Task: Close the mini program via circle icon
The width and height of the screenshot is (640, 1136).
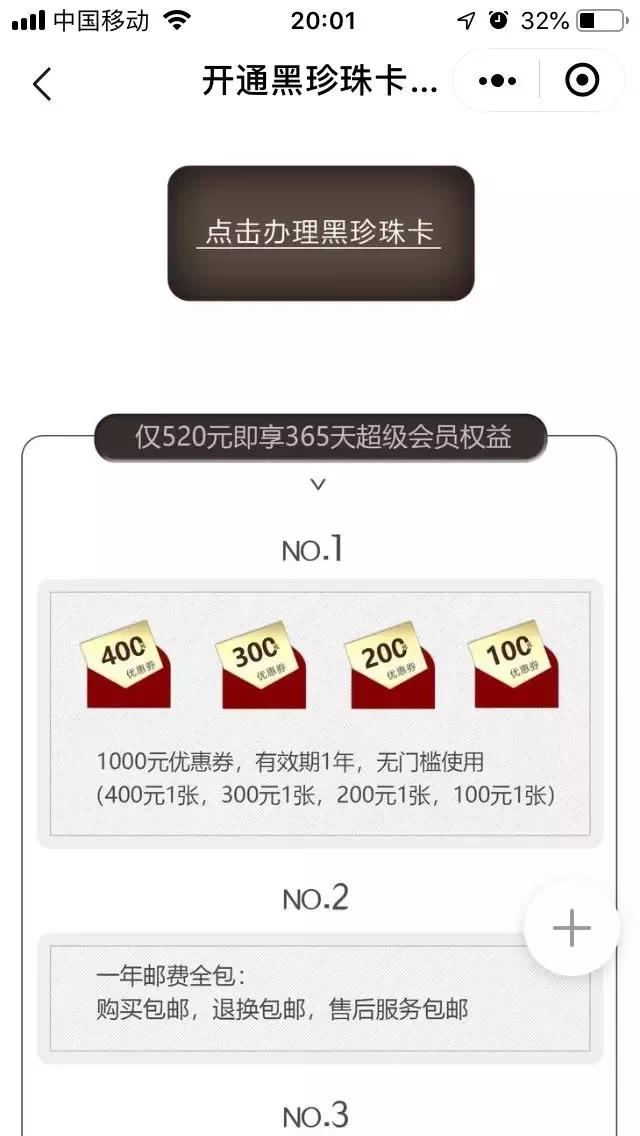Action: (x=582, y=81)
